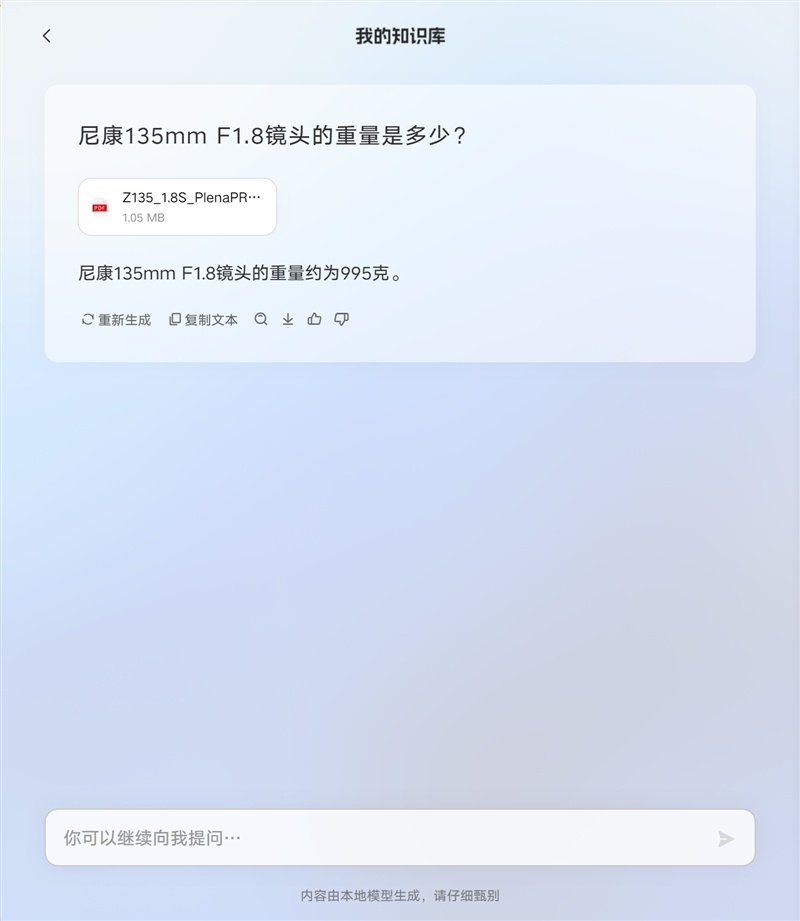800x921 pixels.
Task: Toggle the regenerate option for a new answer
Action: [x=114, y=320]
